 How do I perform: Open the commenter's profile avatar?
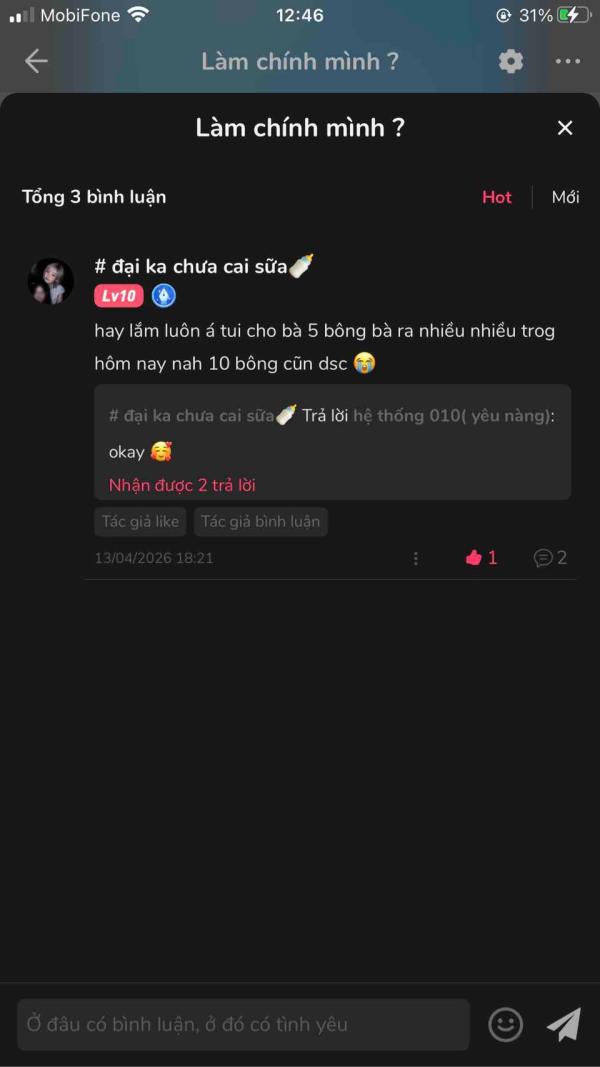[x=50, y=282]
